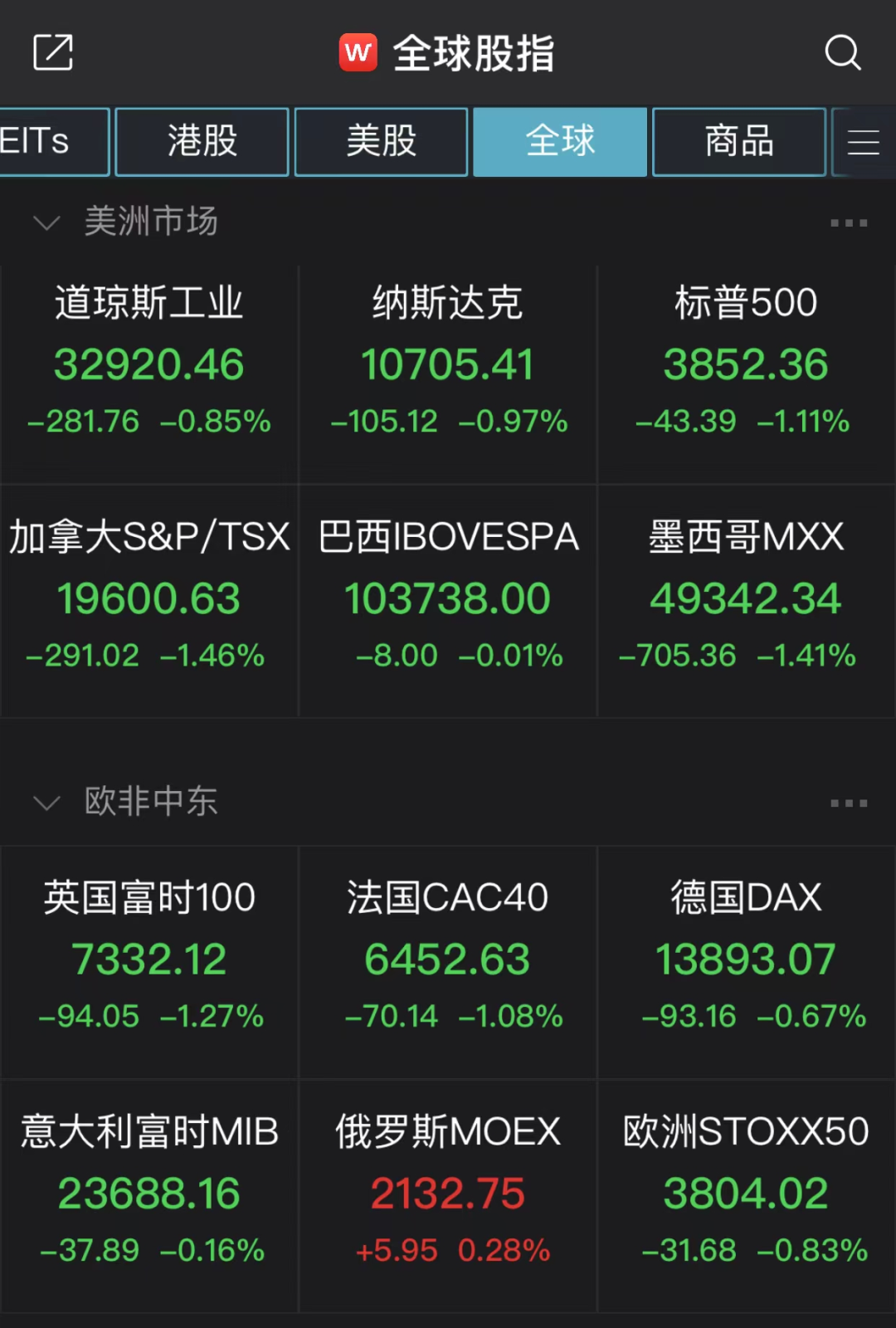Click the 全球 highlighted tab

(560, 141)
